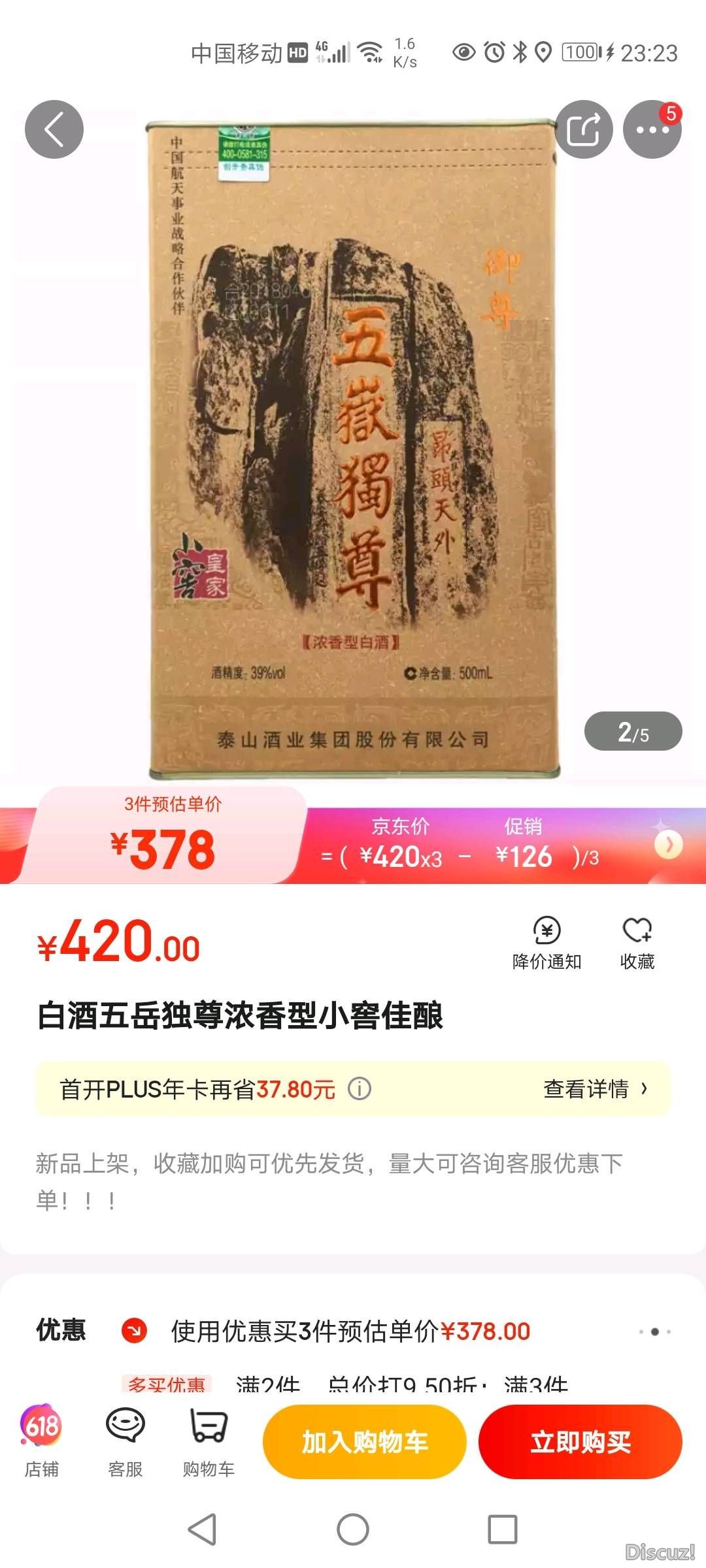Image resolution: width=706 pixels, height=1568 pixels.
Task: Tap the system home button
Action: point(353,1529)
